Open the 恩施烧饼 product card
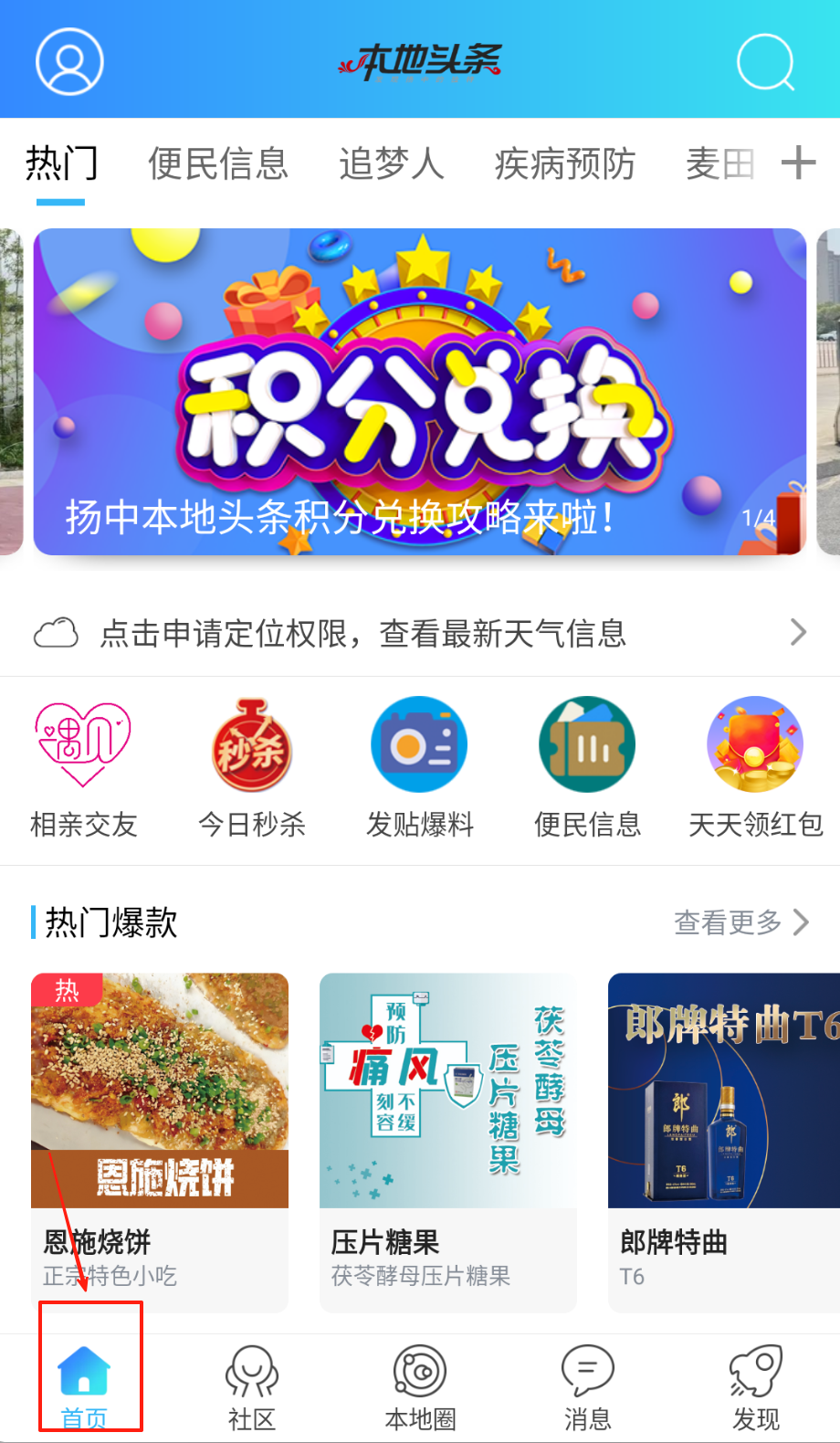840x1443 pixels. click(160, 1142)
